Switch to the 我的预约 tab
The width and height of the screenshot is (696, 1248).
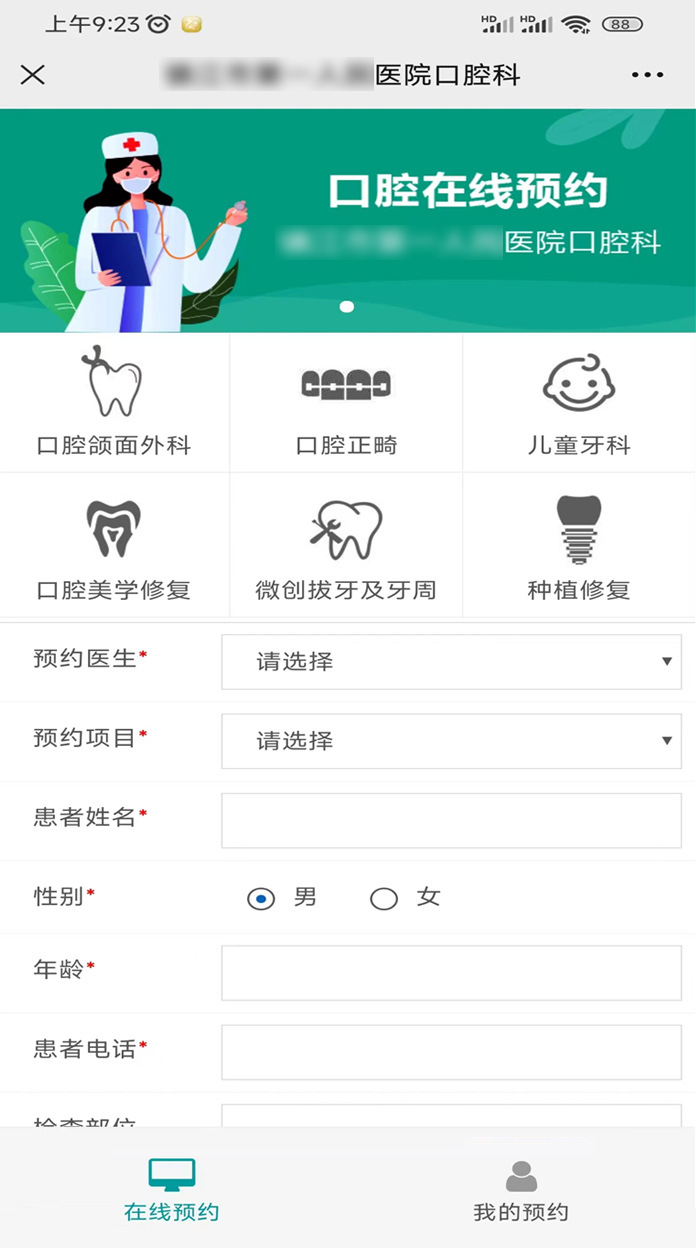pos(521,1190)
